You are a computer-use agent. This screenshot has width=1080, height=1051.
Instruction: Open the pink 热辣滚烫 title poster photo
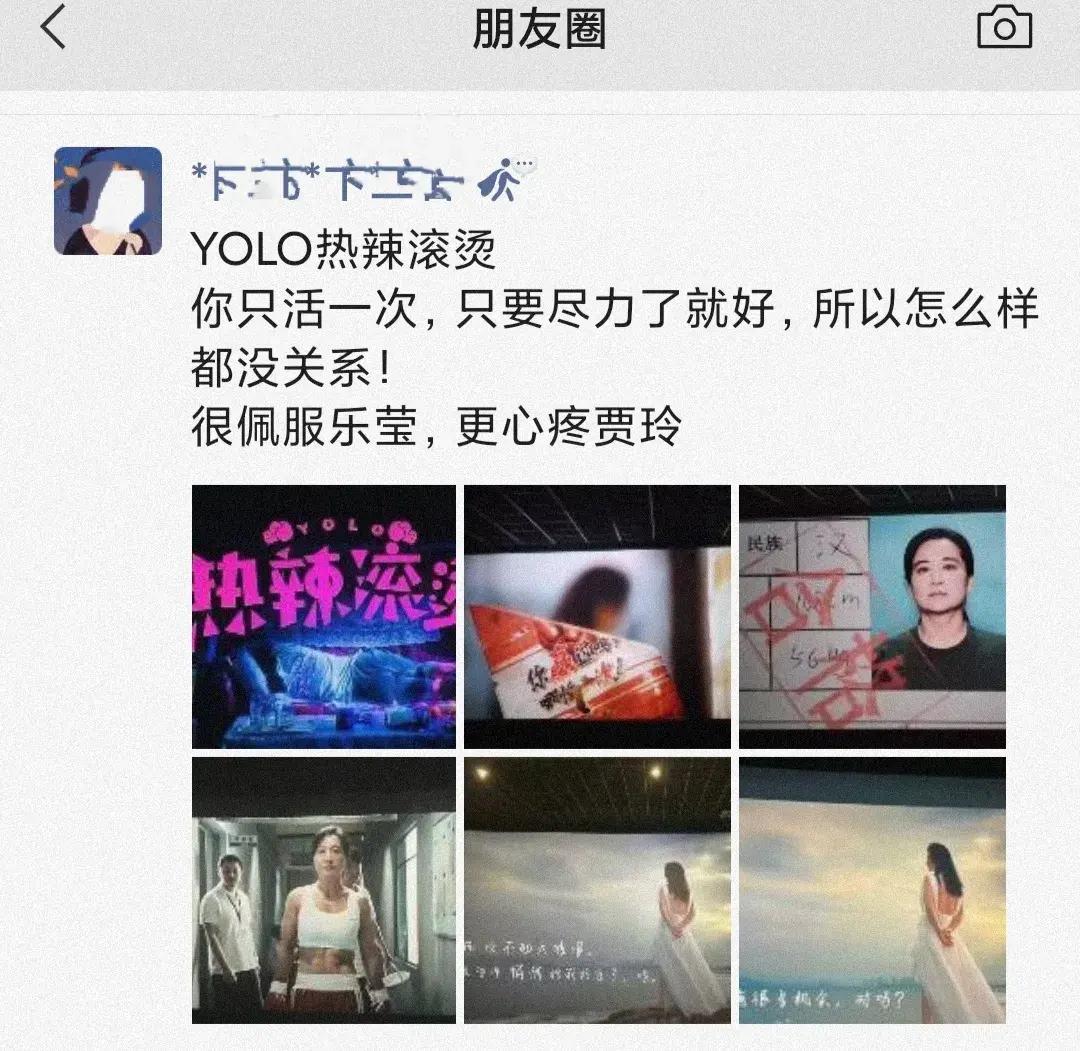pyautogui.click(x=324, y=616)
